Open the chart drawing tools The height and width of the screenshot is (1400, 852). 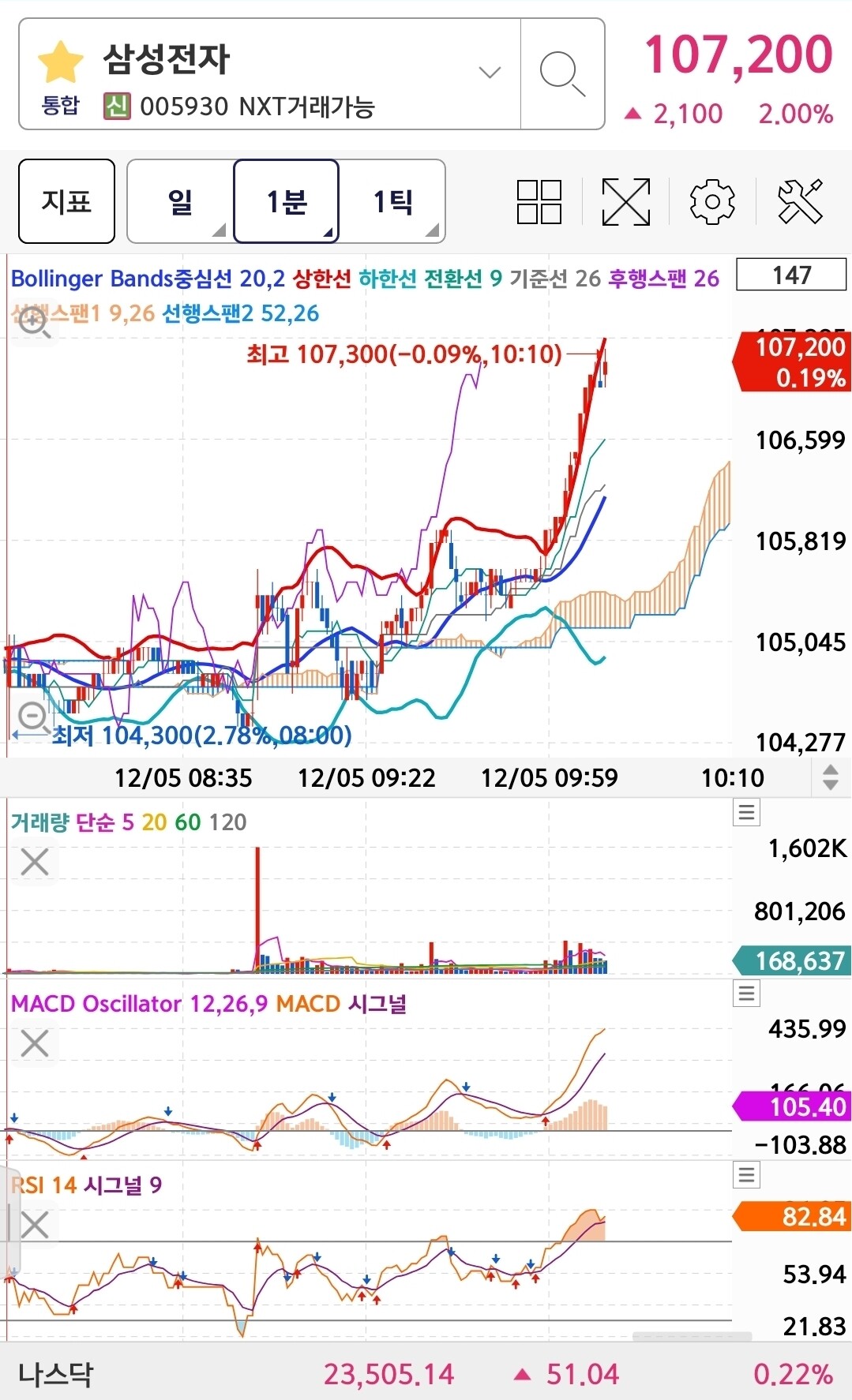pyautogui.click(x=800, y=201)
